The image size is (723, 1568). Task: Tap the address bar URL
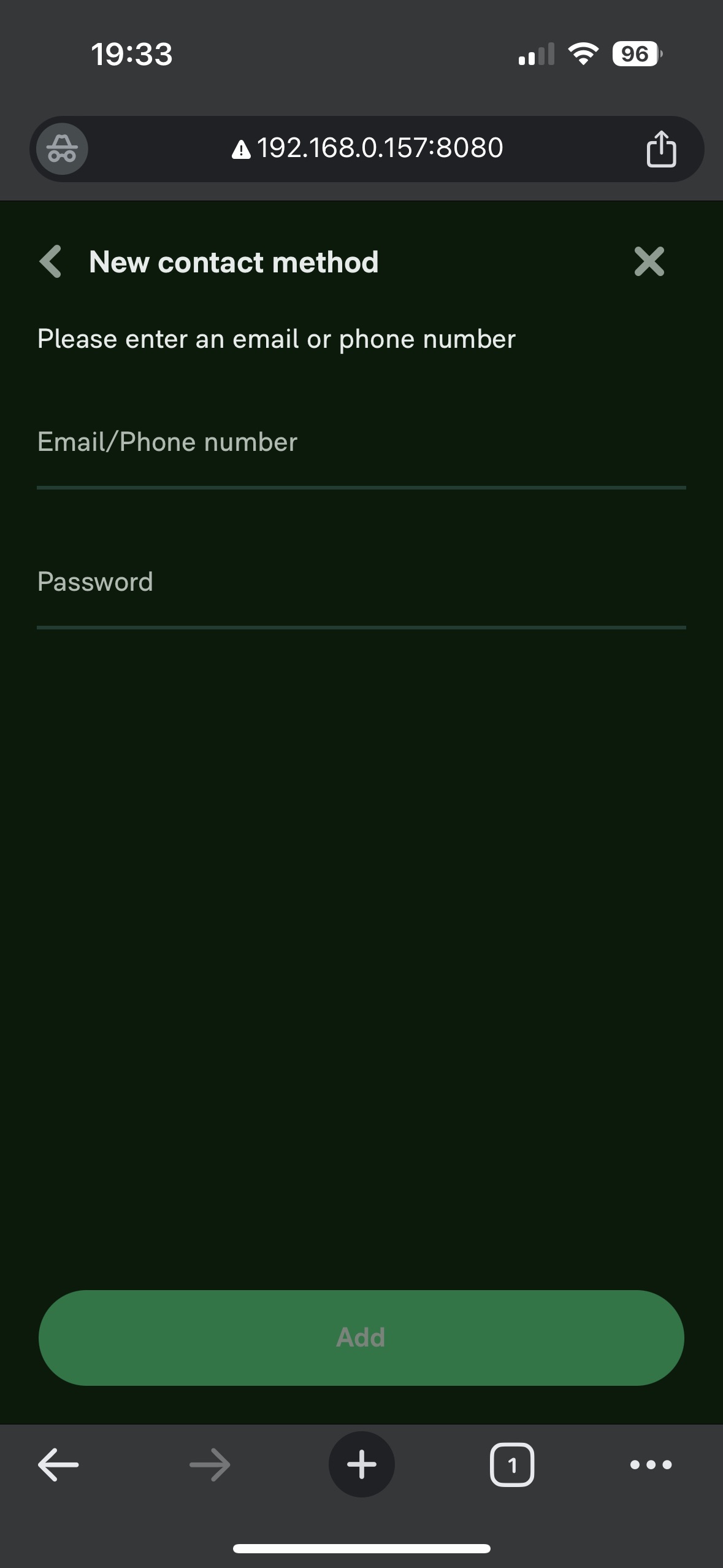368,148
